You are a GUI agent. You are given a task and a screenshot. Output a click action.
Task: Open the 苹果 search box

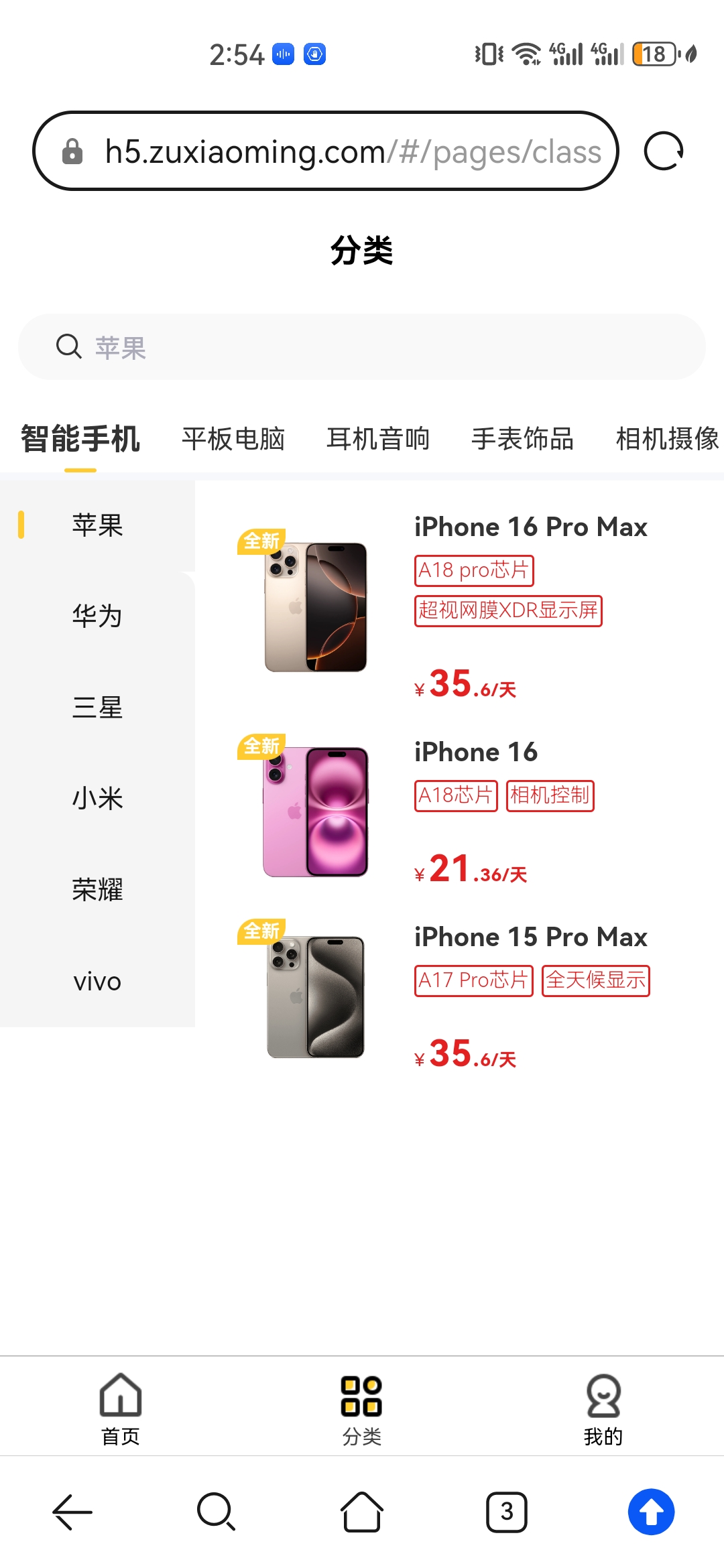click(x=362, y=347)
